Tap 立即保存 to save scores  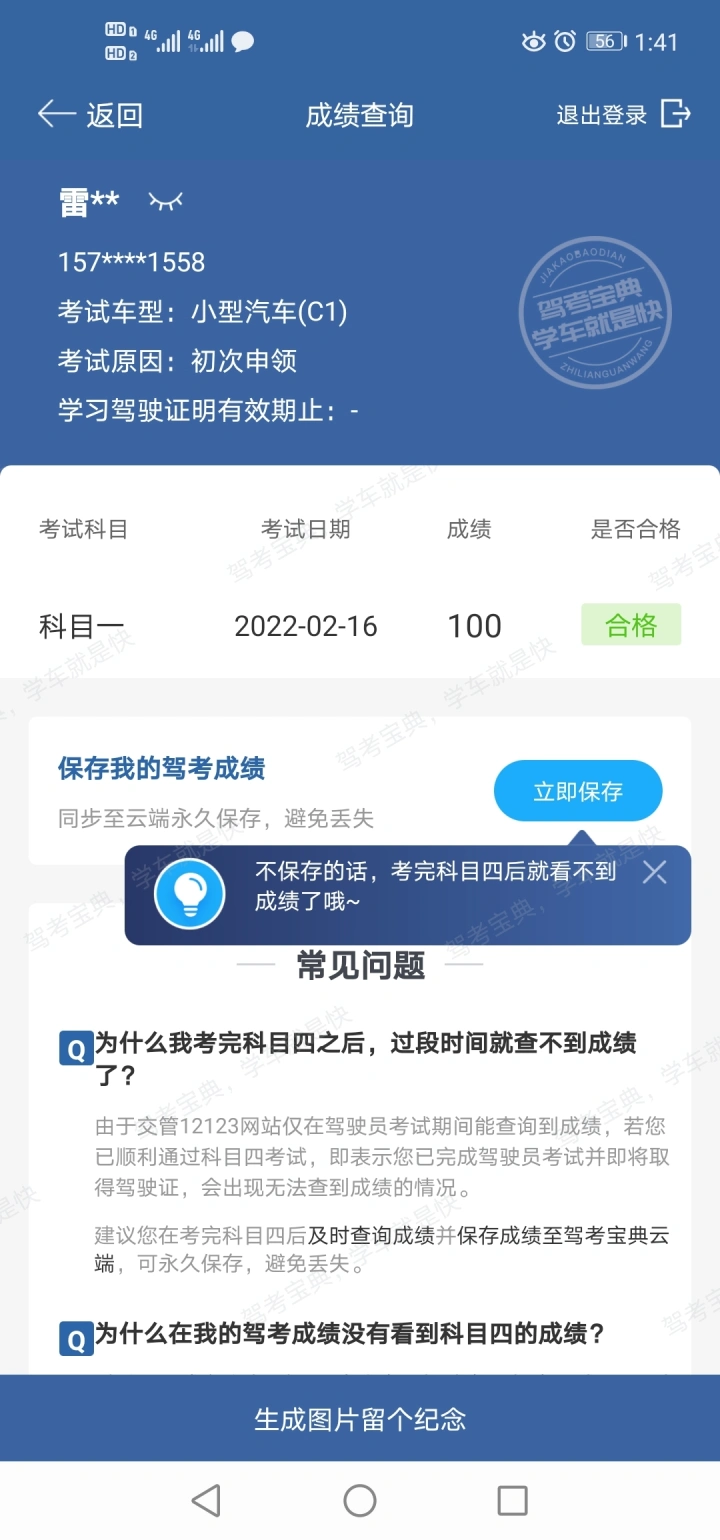578,791
